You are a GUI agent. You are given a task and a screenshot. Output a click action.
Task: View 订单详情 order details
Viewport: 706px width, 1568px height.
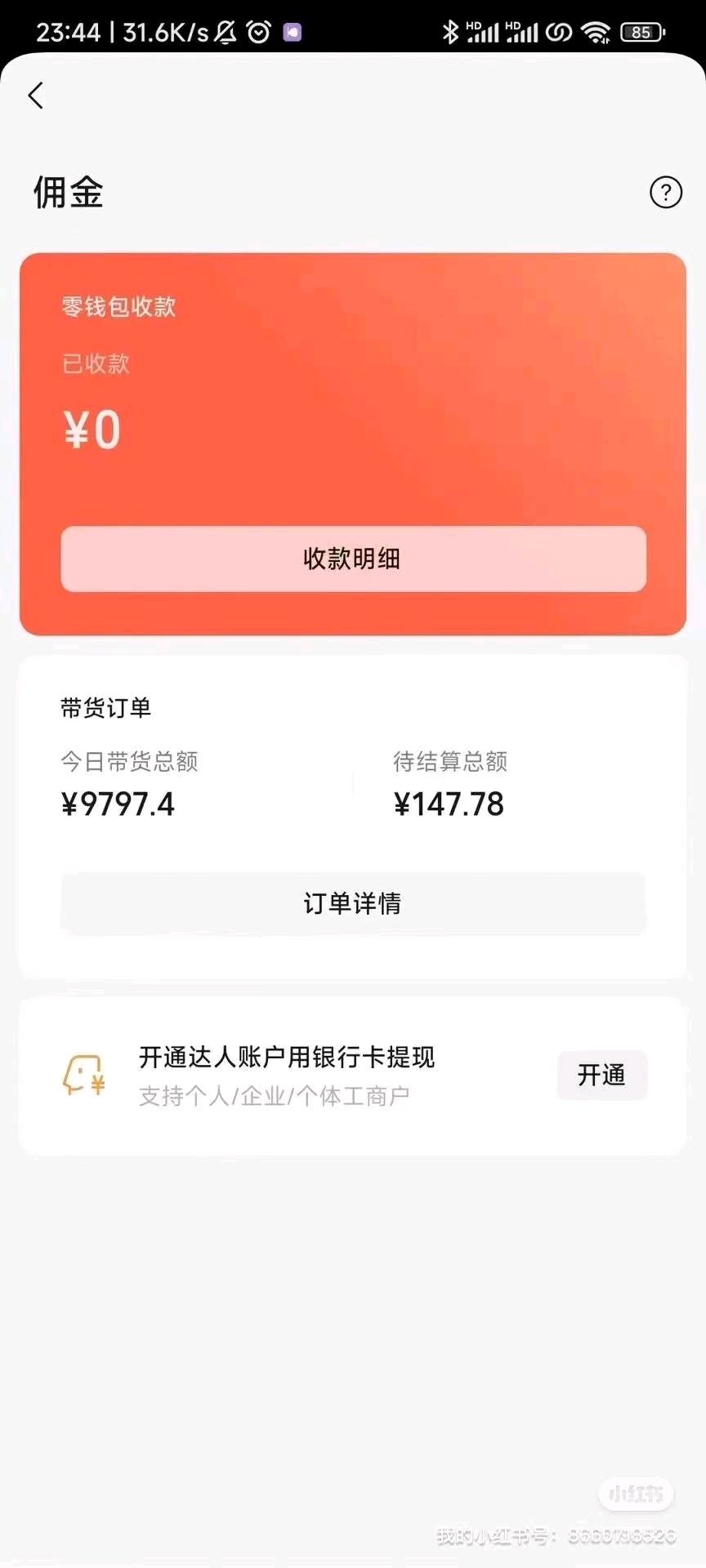[353, 903]
